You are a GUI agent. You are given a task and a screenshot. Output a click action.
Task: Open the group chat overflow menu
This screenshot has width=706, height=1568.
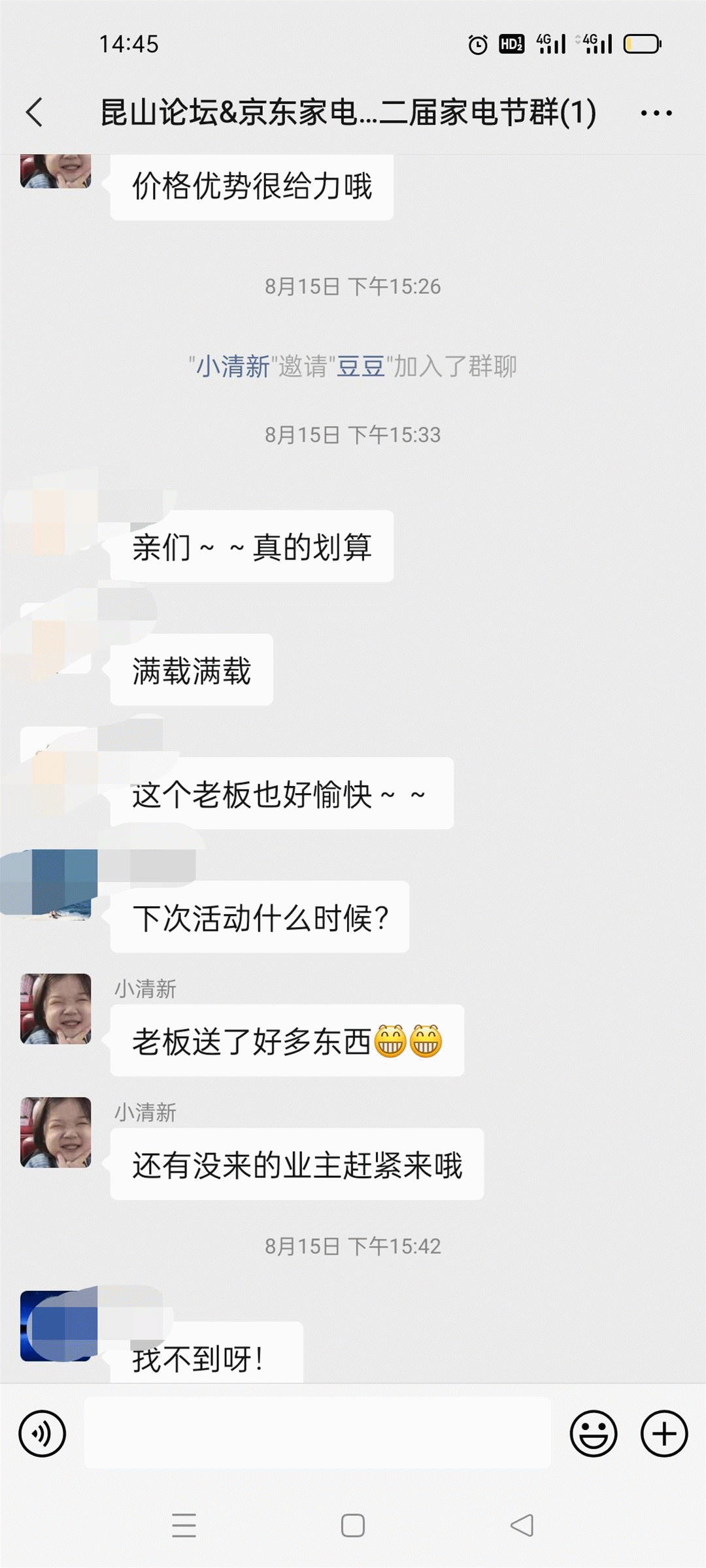[x=656, y=113]
